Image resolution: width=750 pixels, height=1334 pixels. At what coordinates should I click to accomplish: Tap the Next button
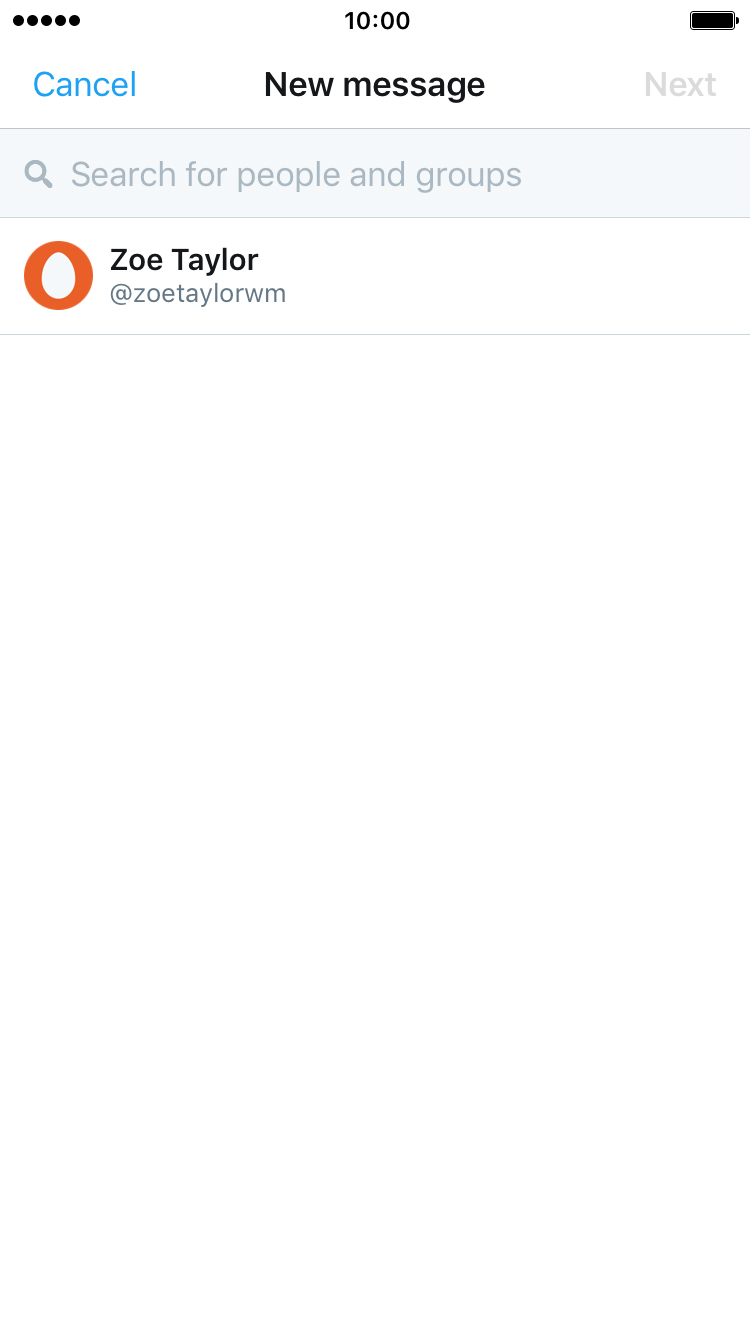pyautogui.click(x=680, y=85)
